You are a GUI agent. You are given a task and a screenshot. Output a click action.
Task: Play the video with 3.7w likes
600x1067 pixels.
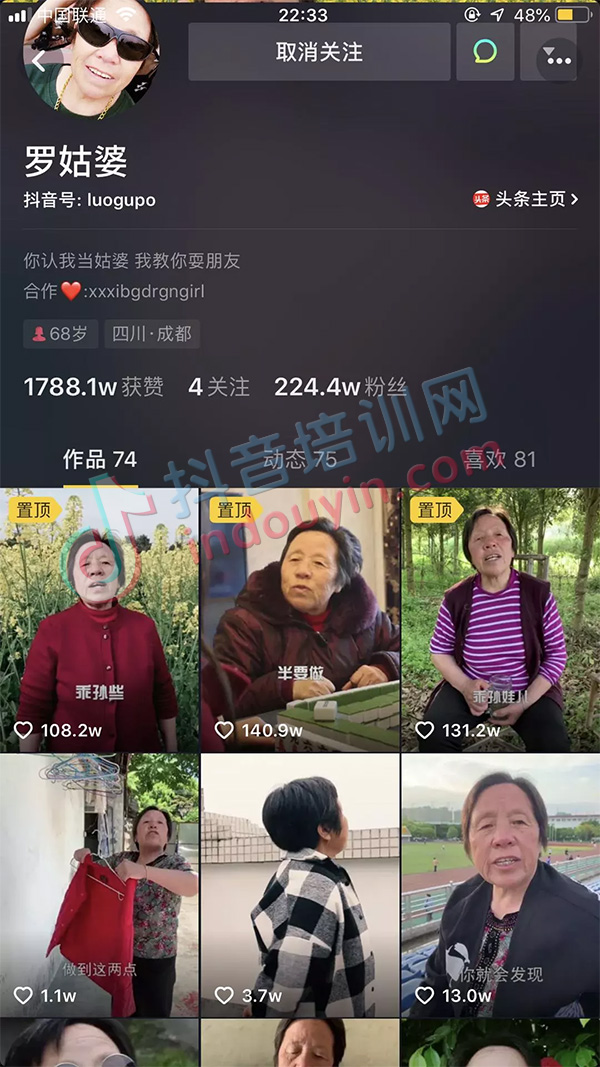300,885
